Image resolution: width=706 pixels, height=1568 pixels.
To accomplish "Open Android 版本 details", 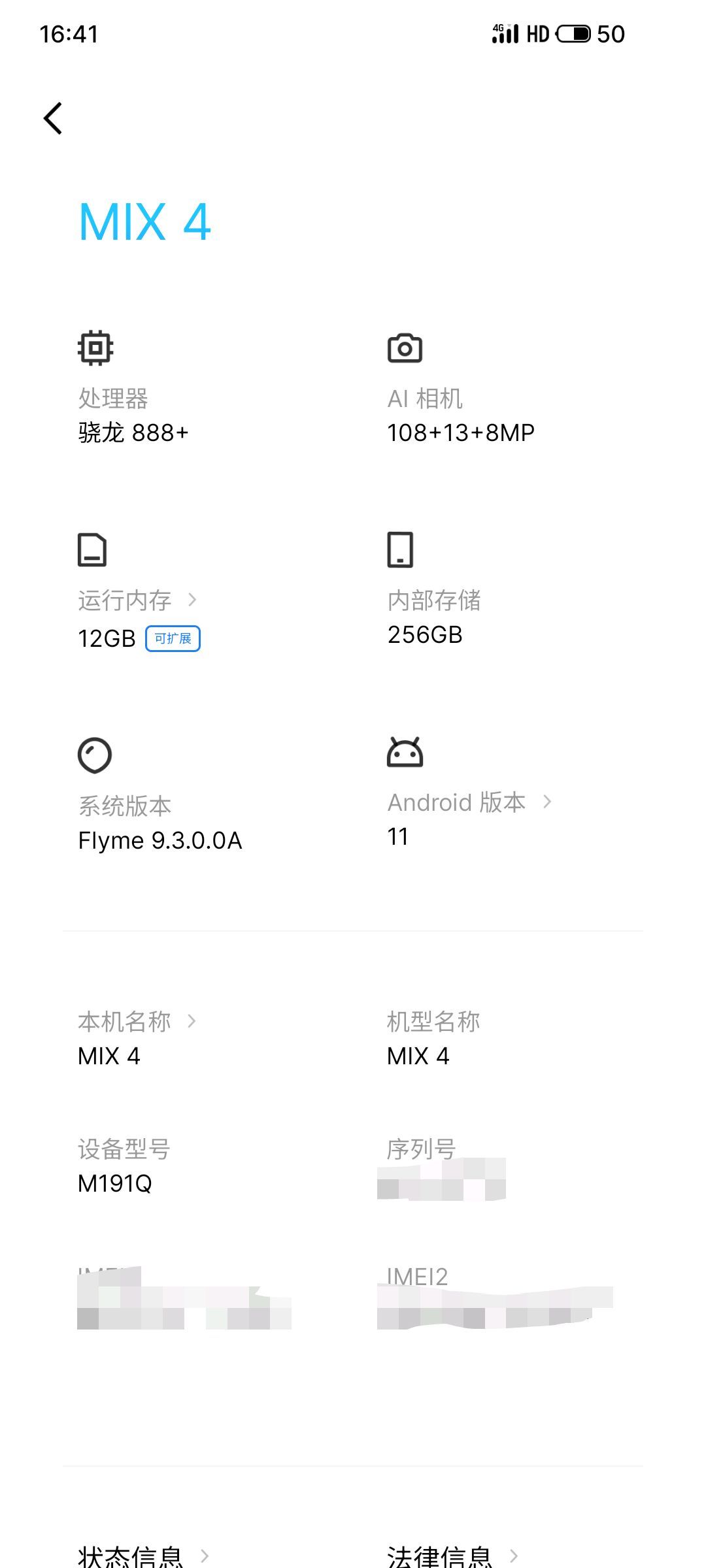I will pos(469,802).
